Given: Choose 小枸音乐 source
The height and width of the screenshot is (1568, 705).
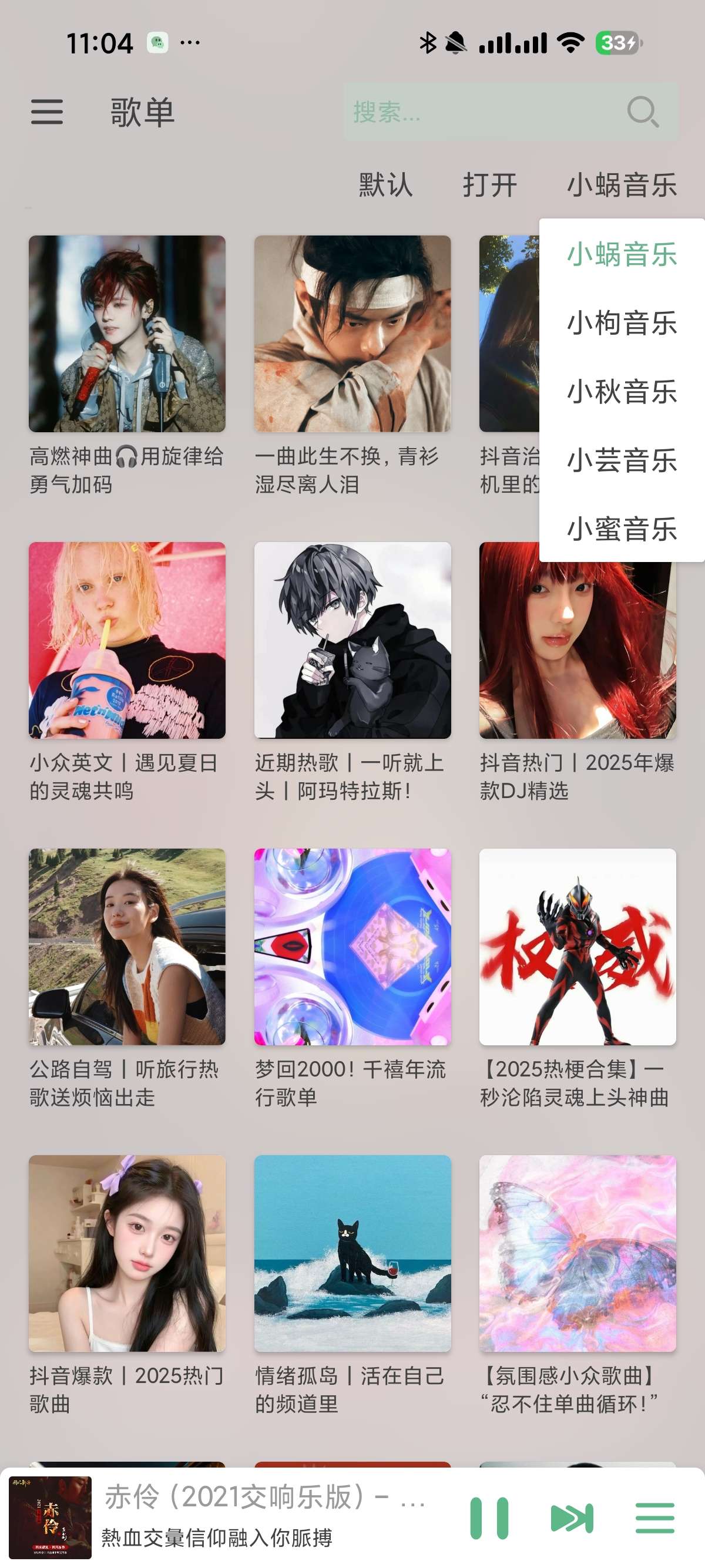Looking at the screenshot, I should 622,322.
